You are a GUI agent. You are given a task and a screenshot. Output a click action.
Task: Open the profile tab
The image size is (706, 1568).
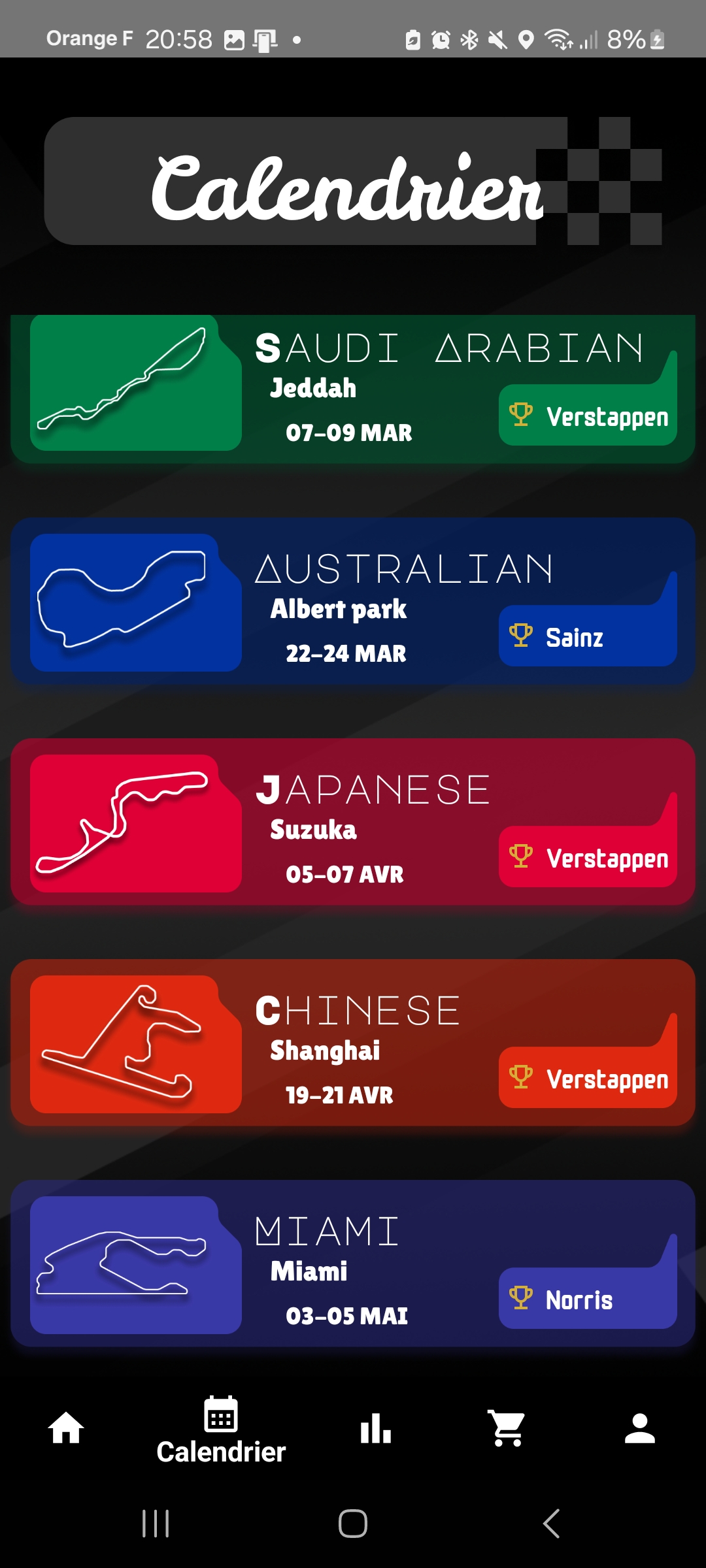coord(639,1428)
